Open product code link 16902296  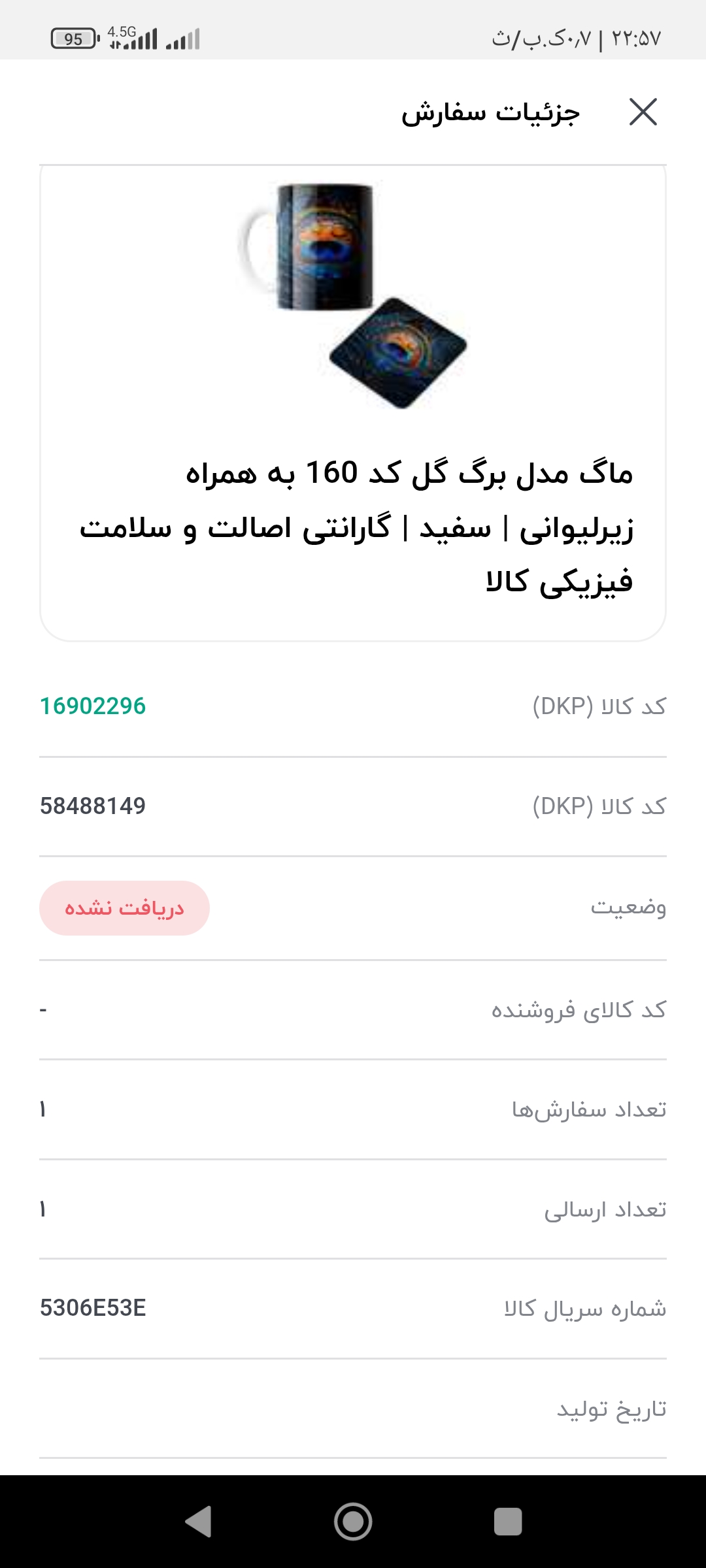coord(93,706)
